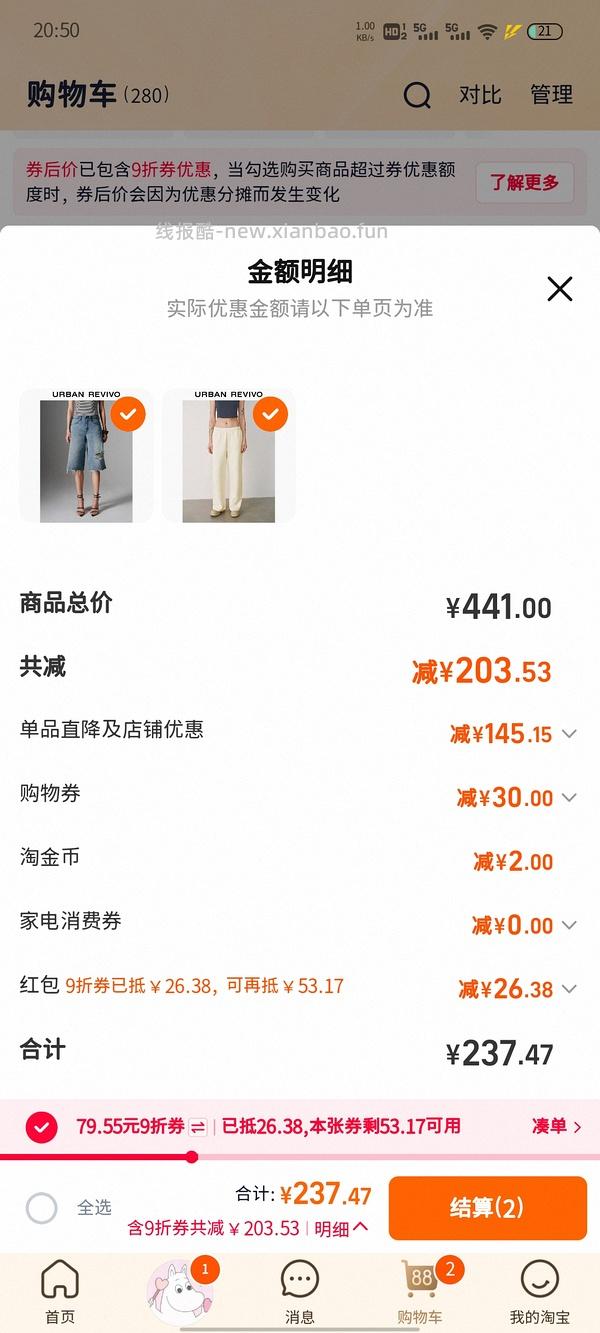Deselect the denim shorts item
Screen dimensions: 600x1333
pyautogui.click(x=128, y=414)
